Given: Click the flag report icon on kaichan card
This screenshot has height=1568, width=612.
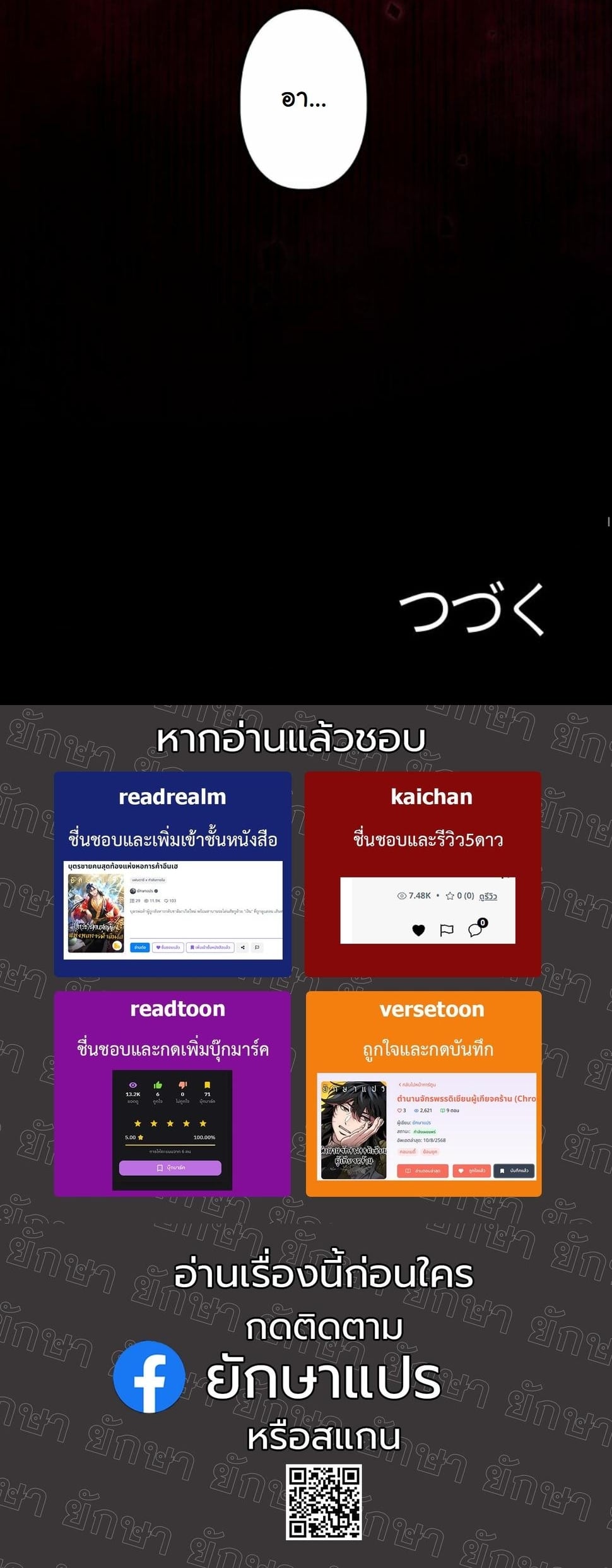Looking at the screenshot, I should (447, 930).
